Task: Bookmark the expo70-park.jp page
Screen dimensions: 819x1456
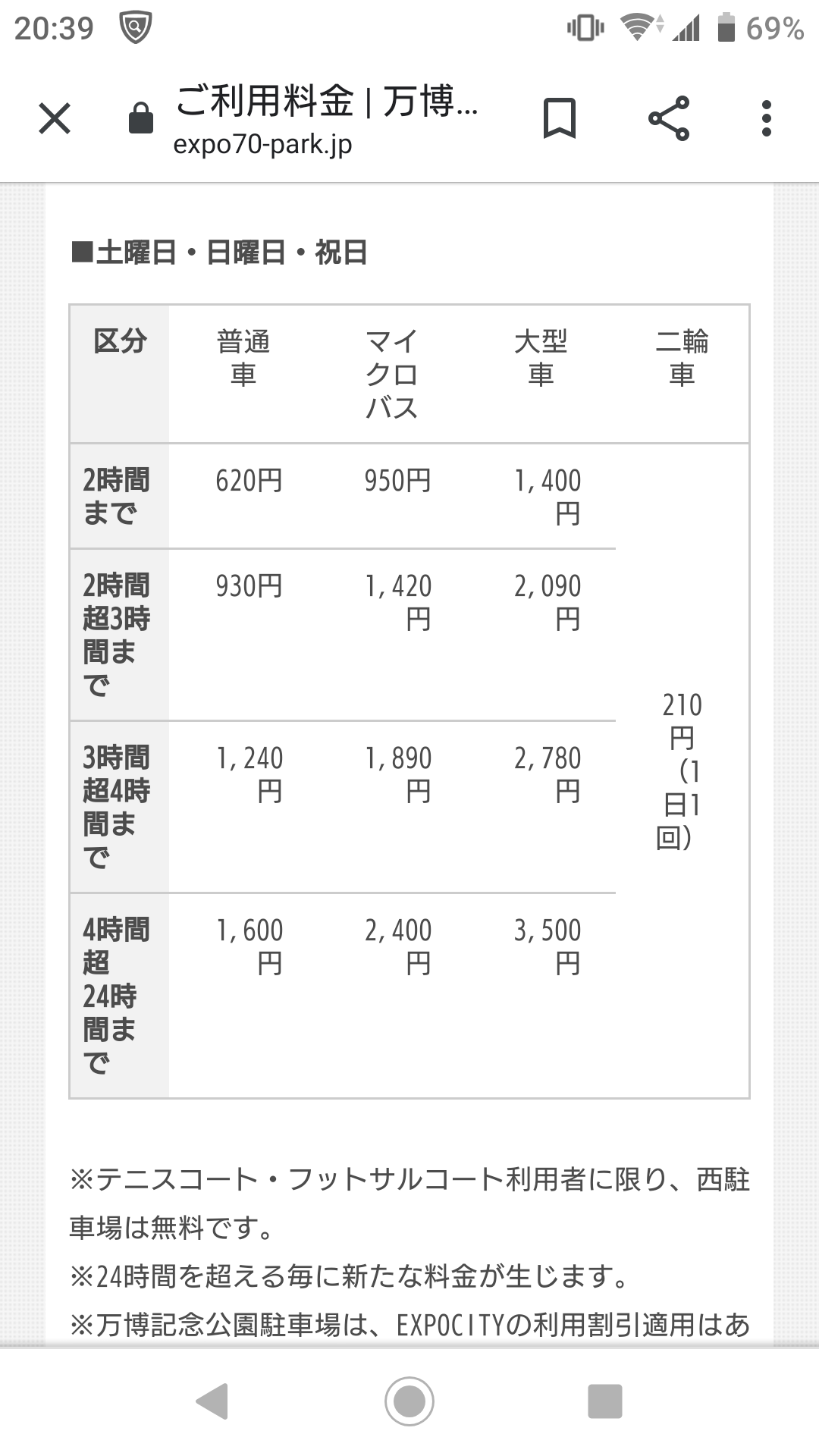Action: 560,119
